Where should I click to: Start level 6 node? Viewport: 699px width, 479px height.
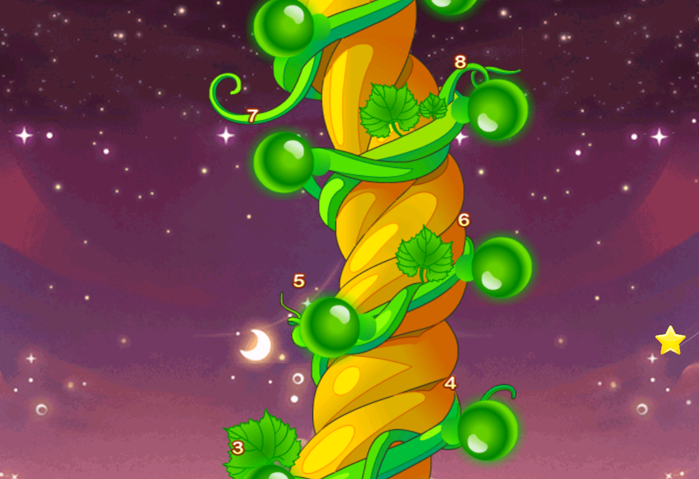tap(501, 267)
